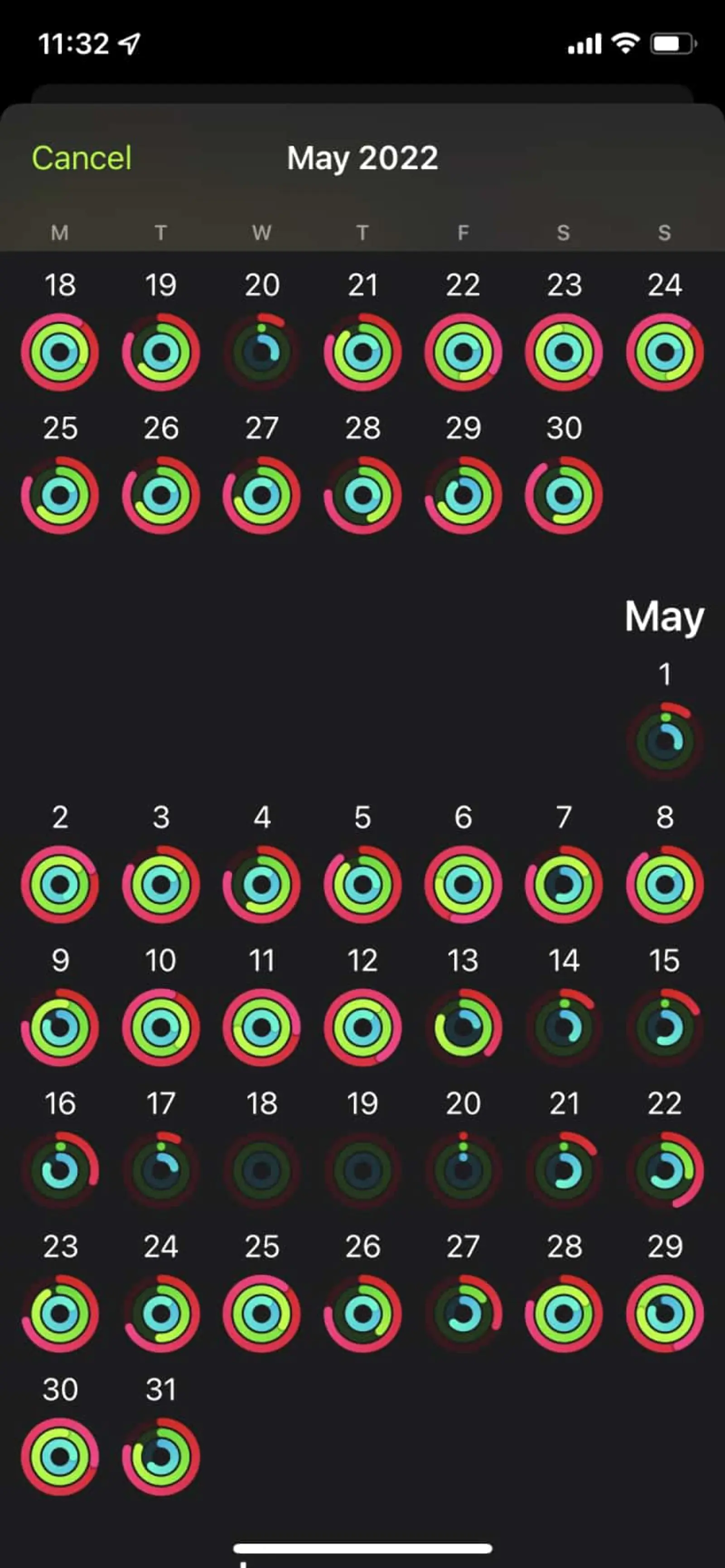Cancel the calendar picker
This screenshot has width=725, height=1568.
[x=82, y=158]
